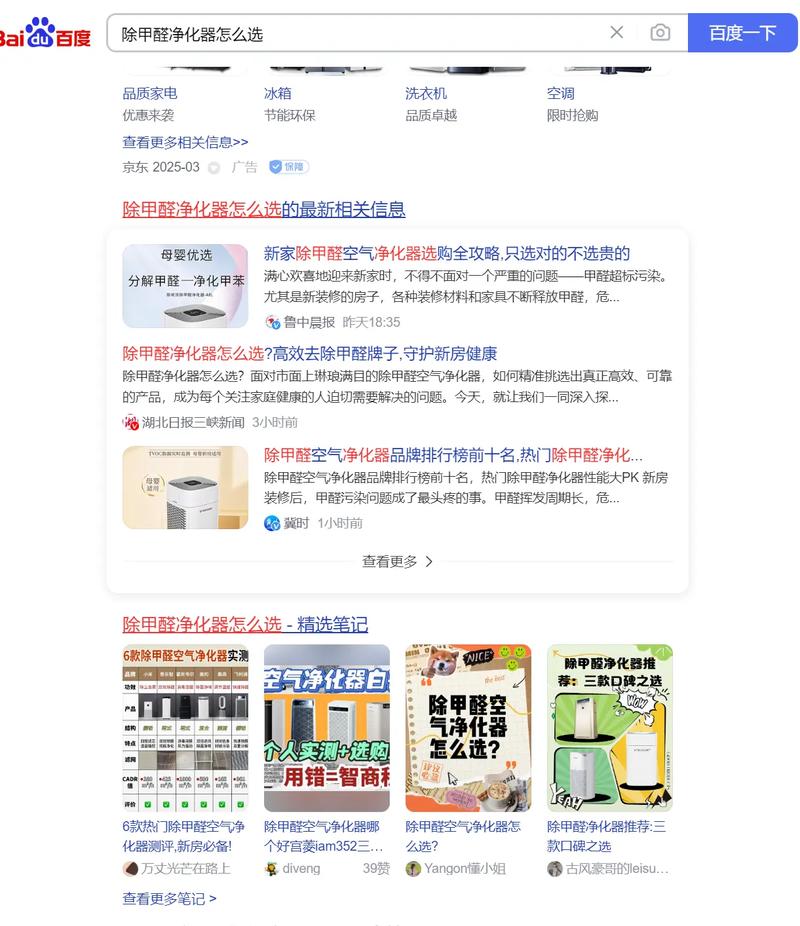Viewport: 800px width, 926px height.
Task: Open the 冰箱 ad category
Action: click(x=278, y=93)
